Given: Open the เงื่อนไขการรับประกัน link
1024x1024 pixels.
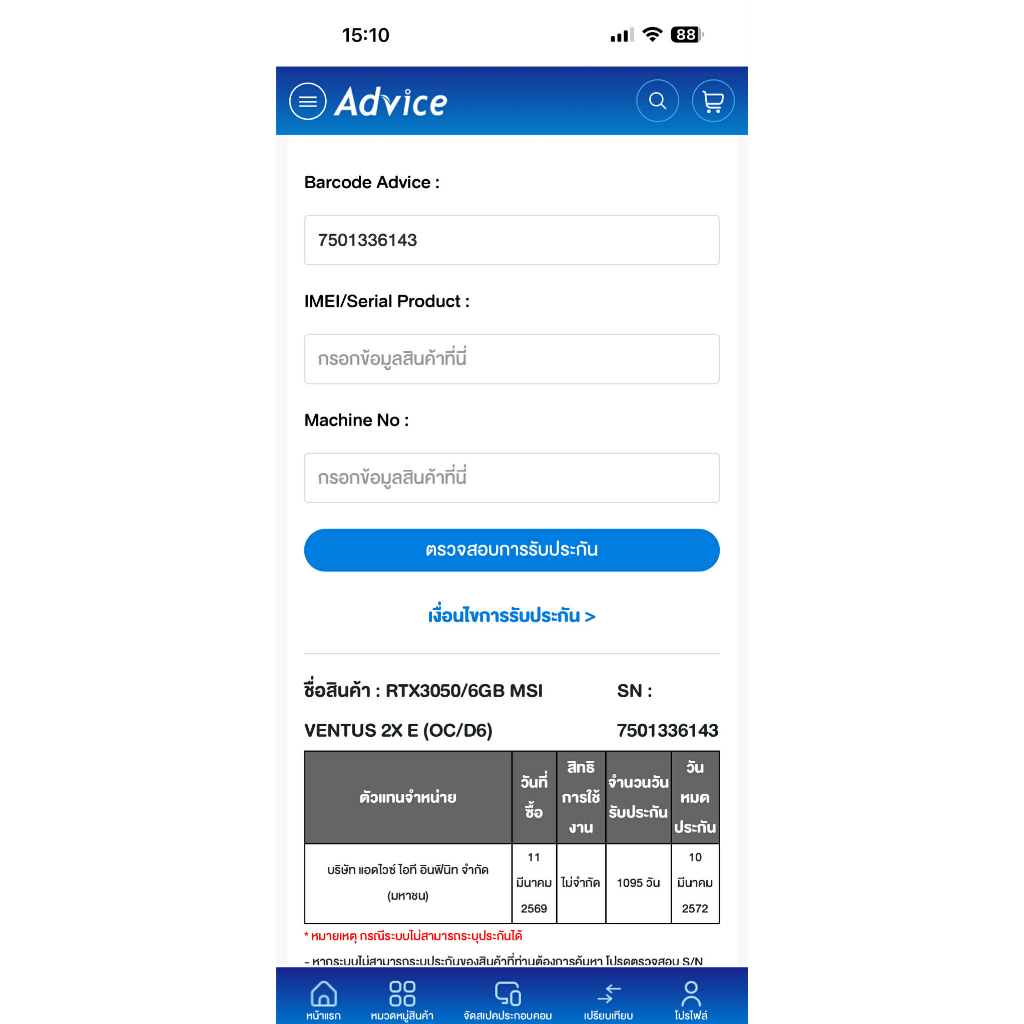Looking at the screenshot, I should [x=511, y=616].
